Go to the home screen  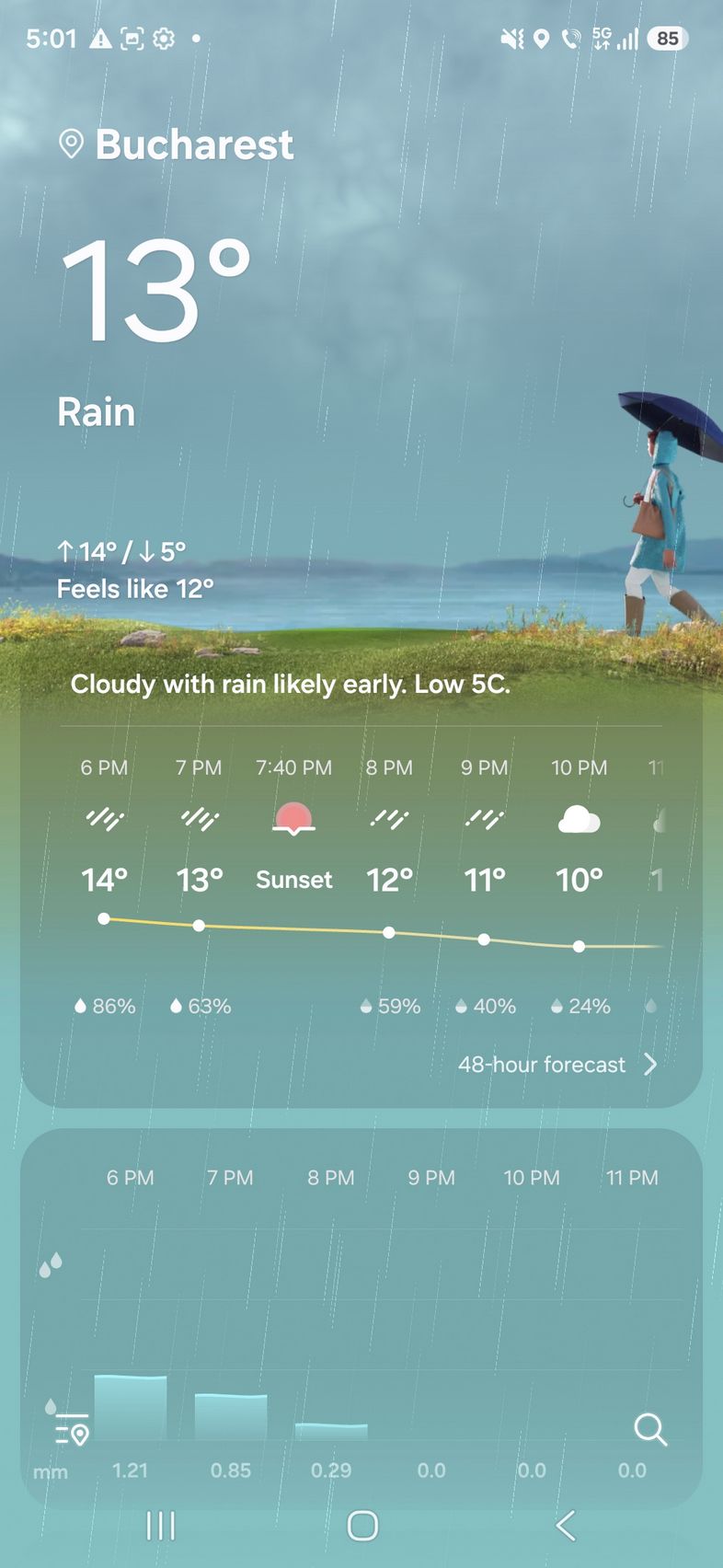click(362, 1525)
